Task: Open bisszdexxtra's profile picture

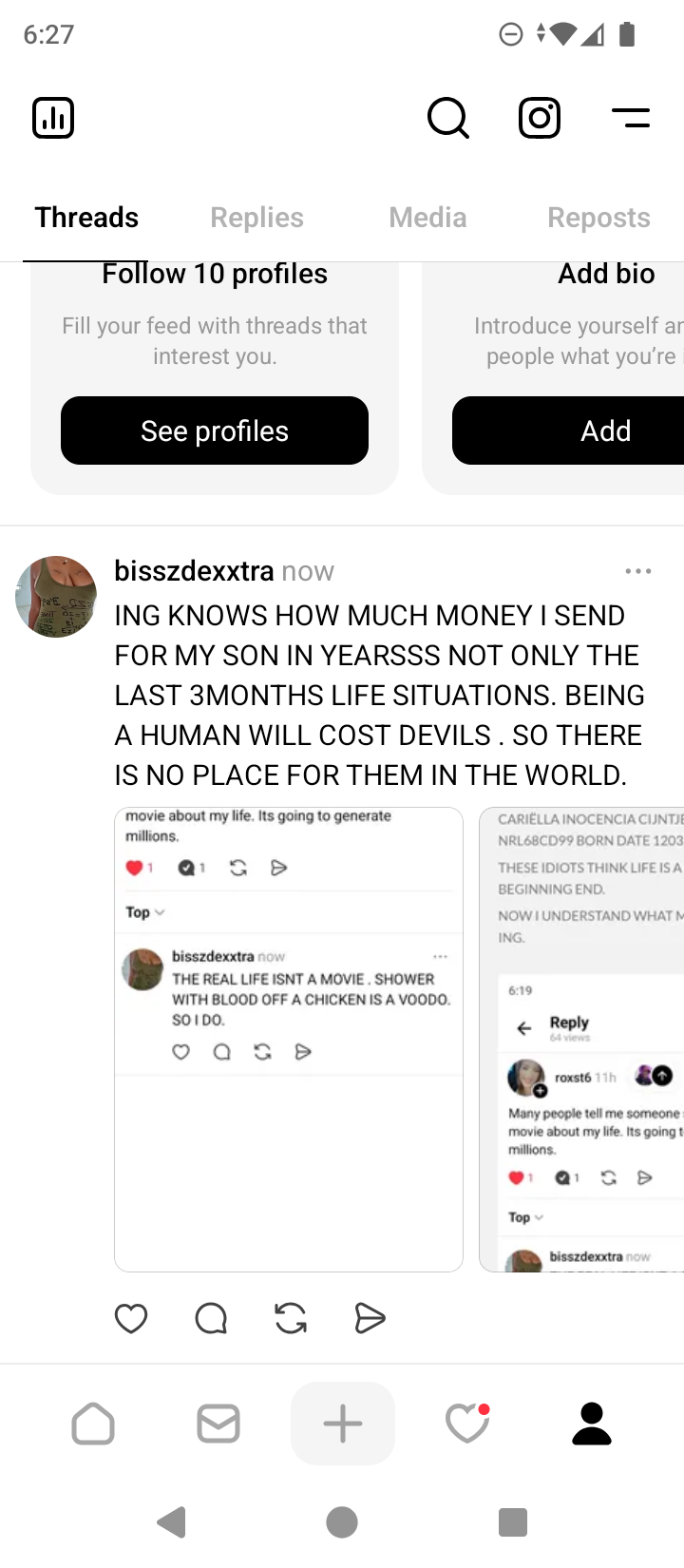Action: tap(56, 597)
